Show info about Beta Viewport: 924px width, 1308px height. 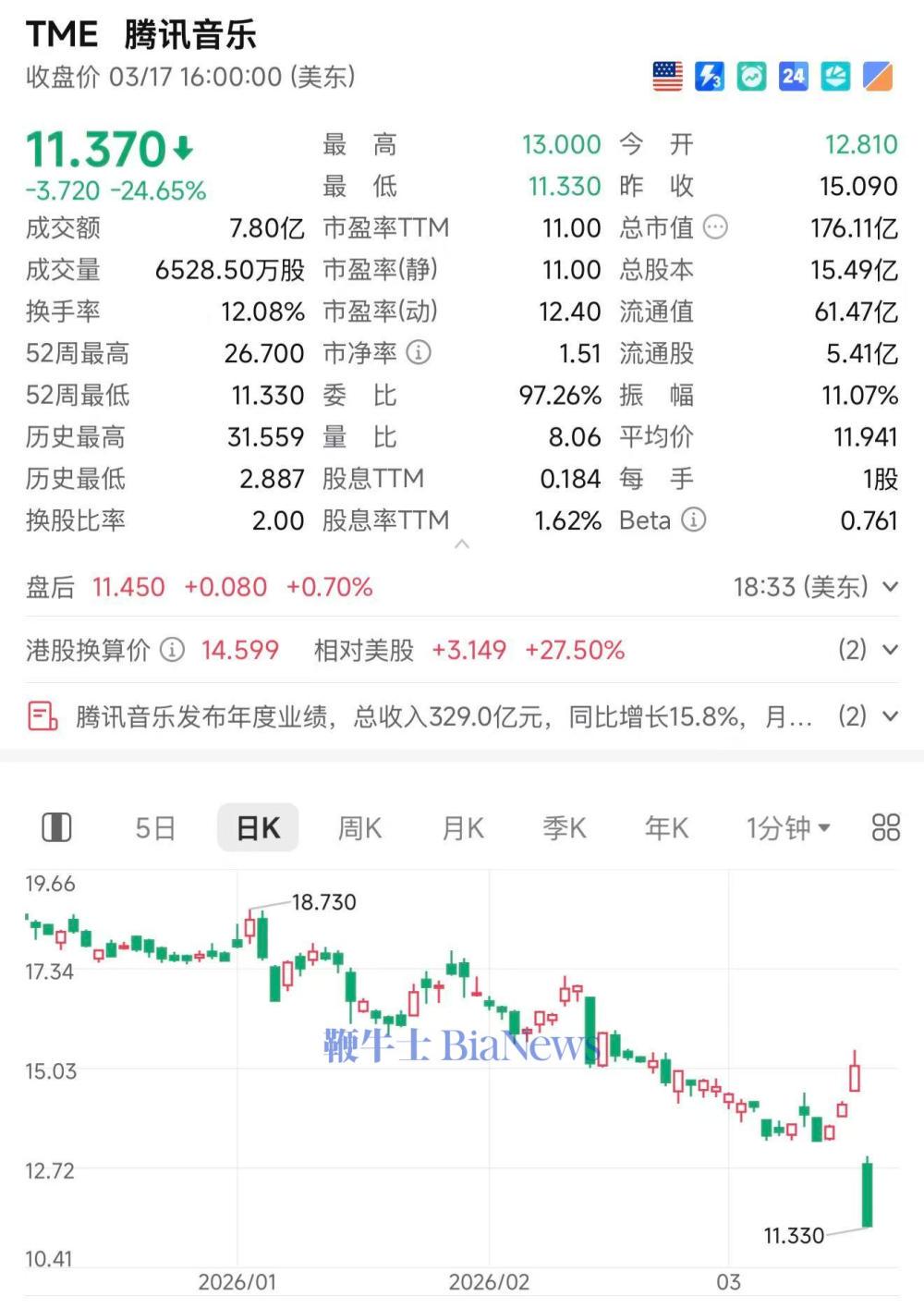pyautogui.click(x=693, y=520)
